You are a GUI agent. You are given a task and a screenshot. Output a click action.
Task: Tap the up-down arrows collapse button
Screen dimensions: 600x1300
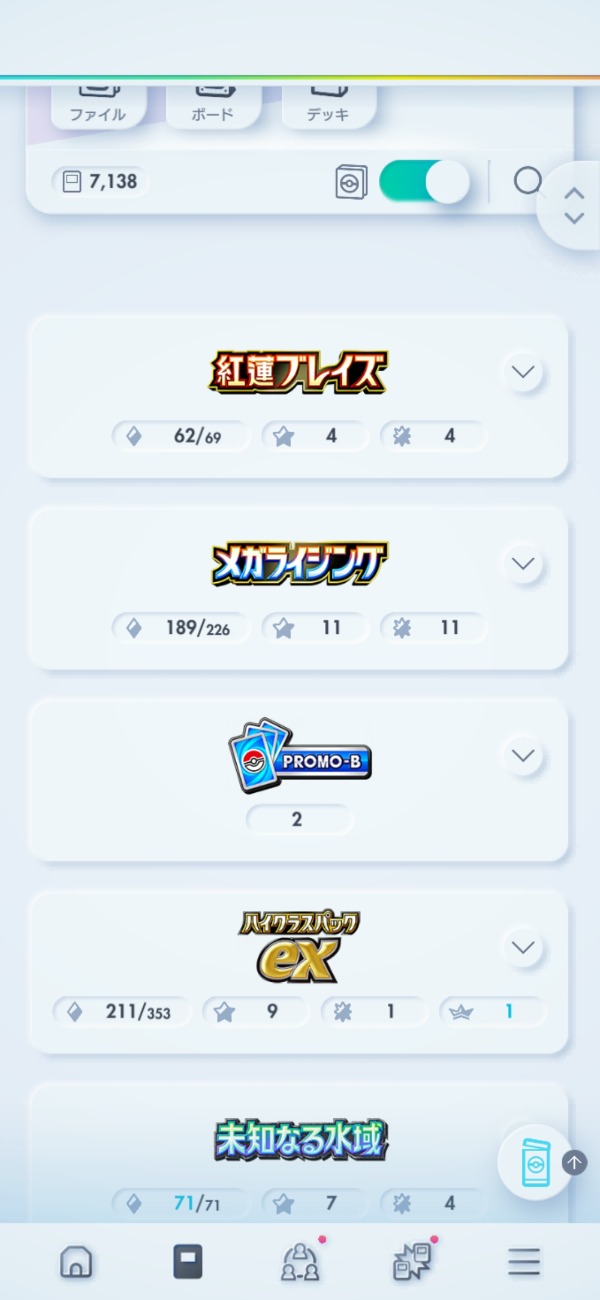click(x=573, y=205)
